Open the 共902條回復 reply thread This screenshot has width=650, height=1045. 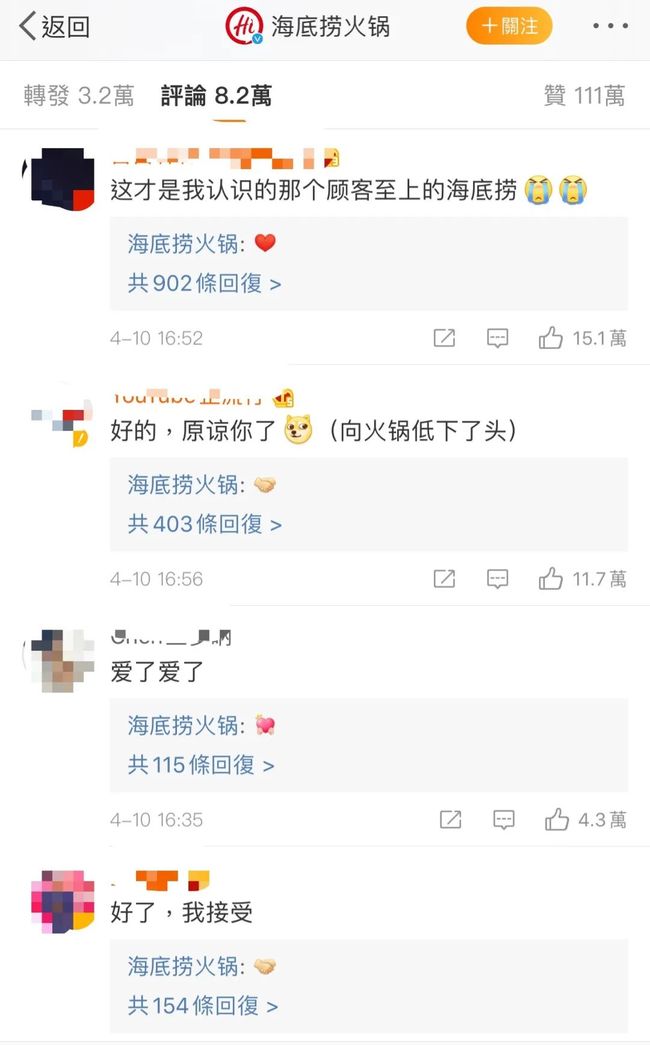(x=205, y=283)
